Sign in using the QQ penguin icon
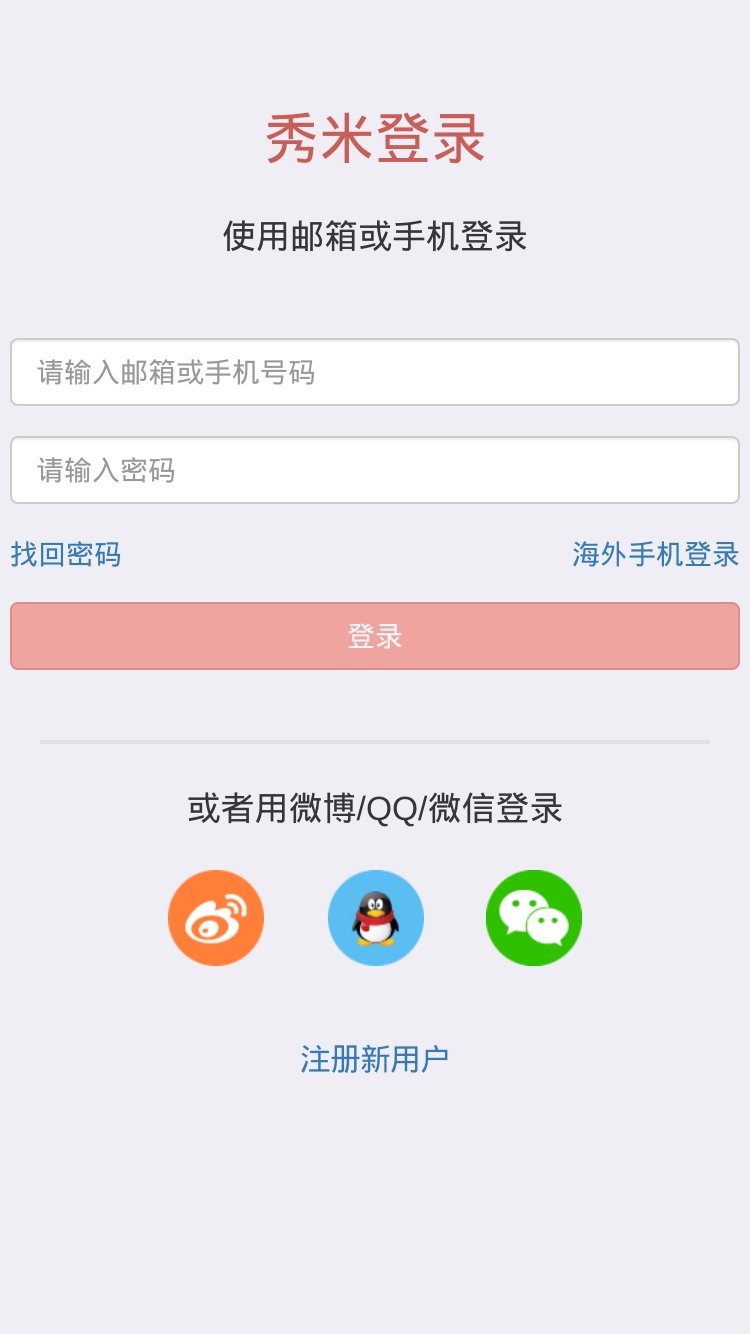750x1334 pixels. click(x=376, y=918)
